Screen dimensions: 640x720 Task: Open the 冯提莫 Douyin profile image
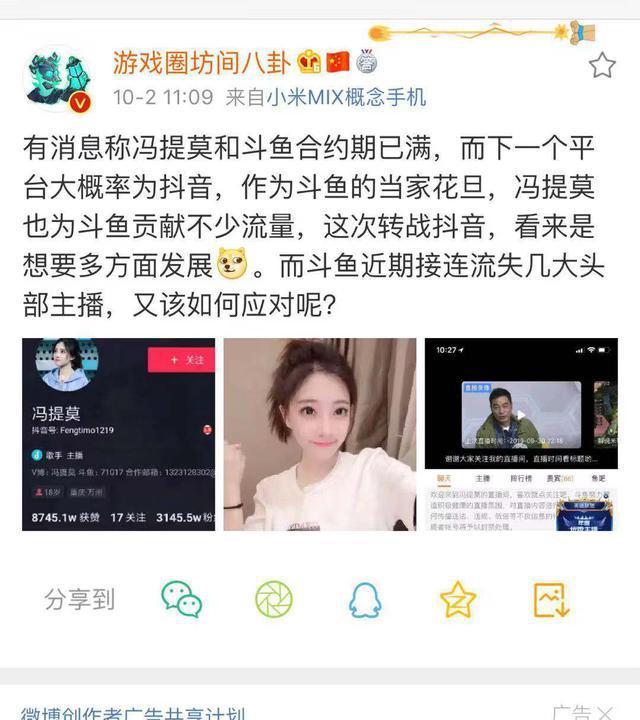(119, 434)
